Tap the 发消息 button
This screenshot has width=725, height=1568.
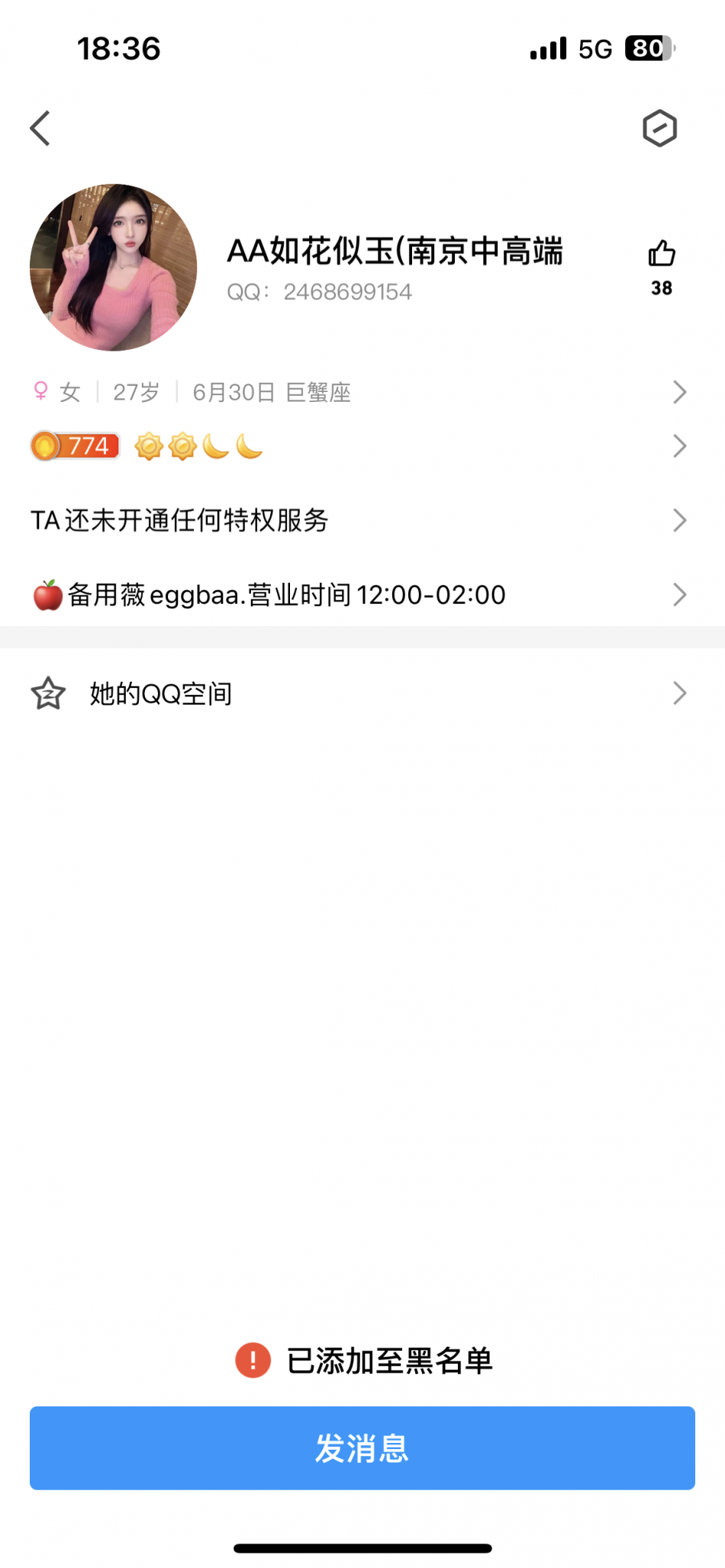(362, 1448)
